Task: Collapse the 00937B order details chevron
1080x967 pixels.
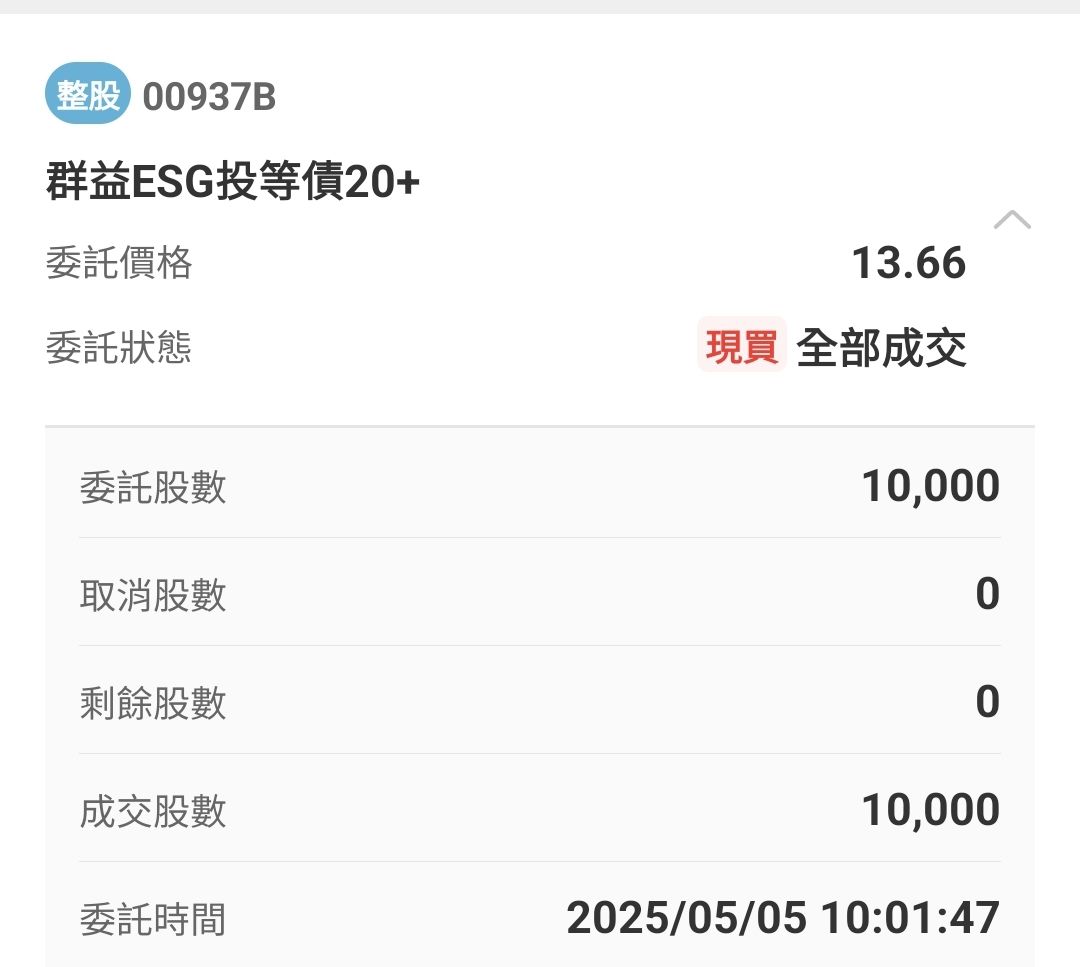Action: (1012, 220)
